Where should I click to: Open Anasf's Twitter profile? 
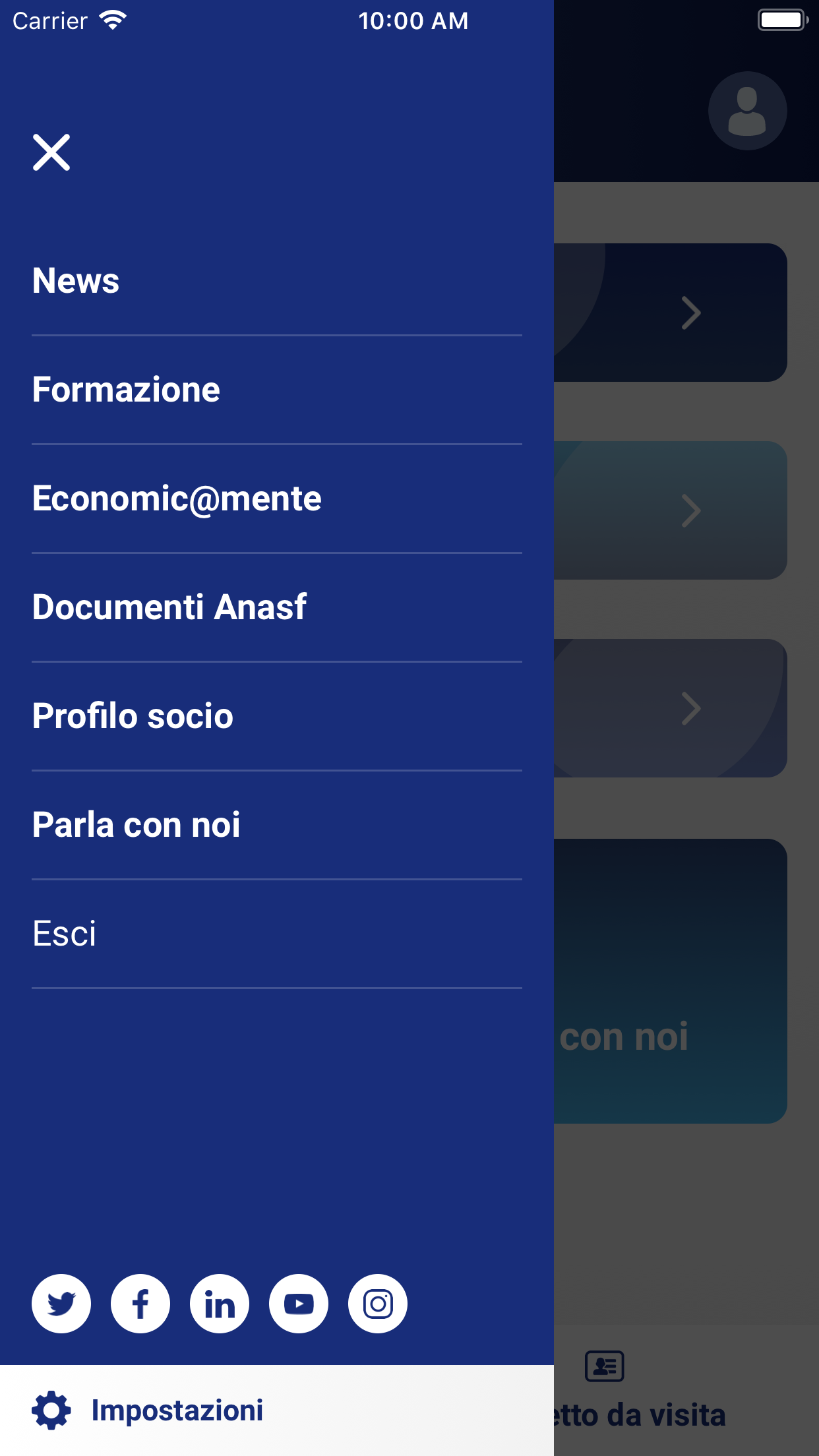tap(61, 1303)
